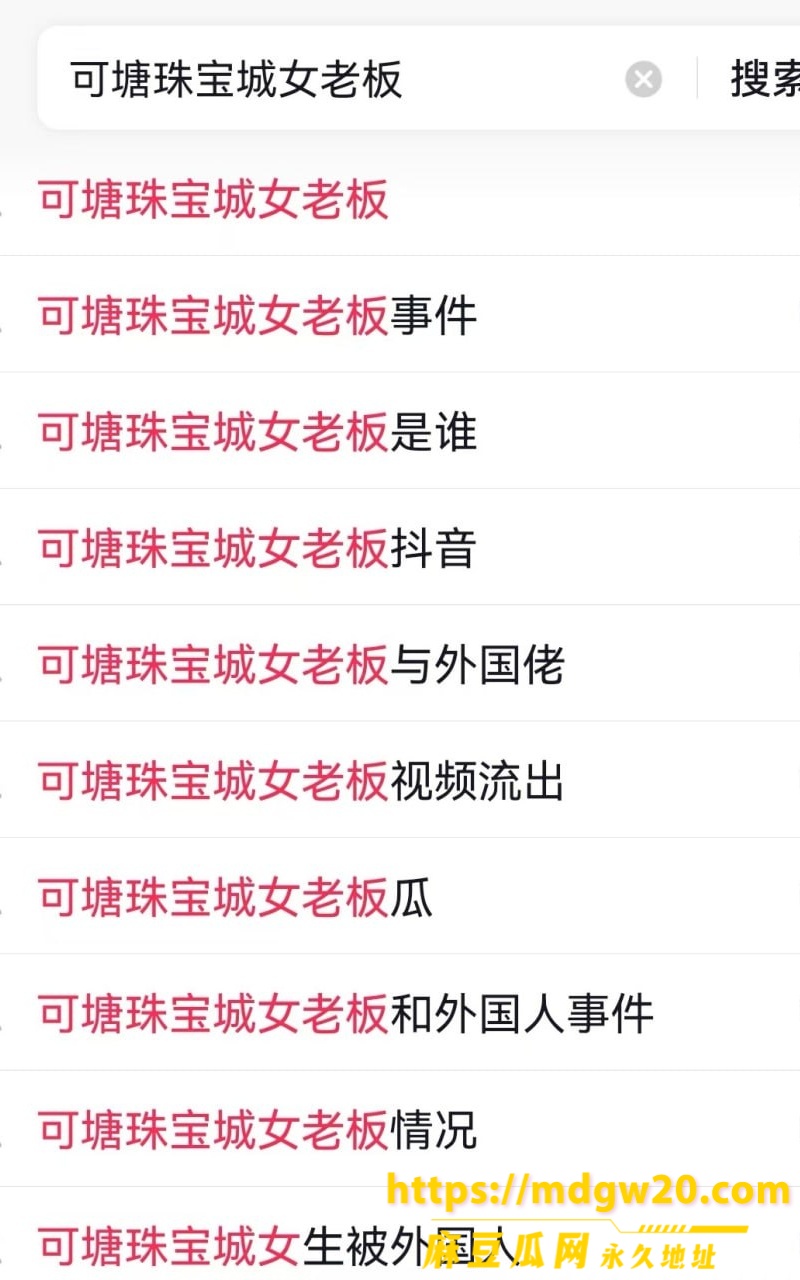The width and height of the screenshot is (800, 1280).
Task: Select the first suggestion 可塘珠宝城女老板
Action: [x=400, y=200]
